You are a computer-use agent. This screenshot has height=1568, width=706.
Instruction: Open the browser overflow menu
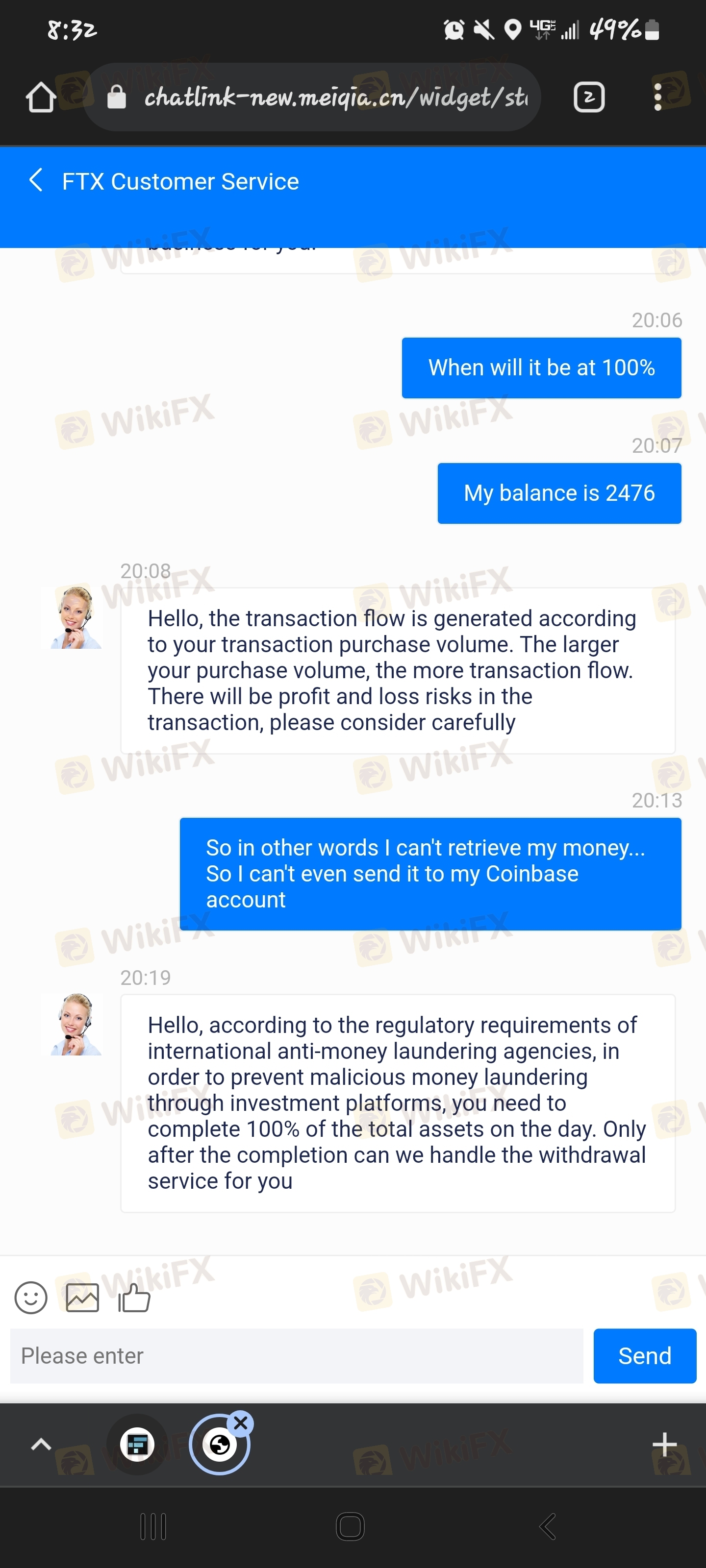point(657,98)
